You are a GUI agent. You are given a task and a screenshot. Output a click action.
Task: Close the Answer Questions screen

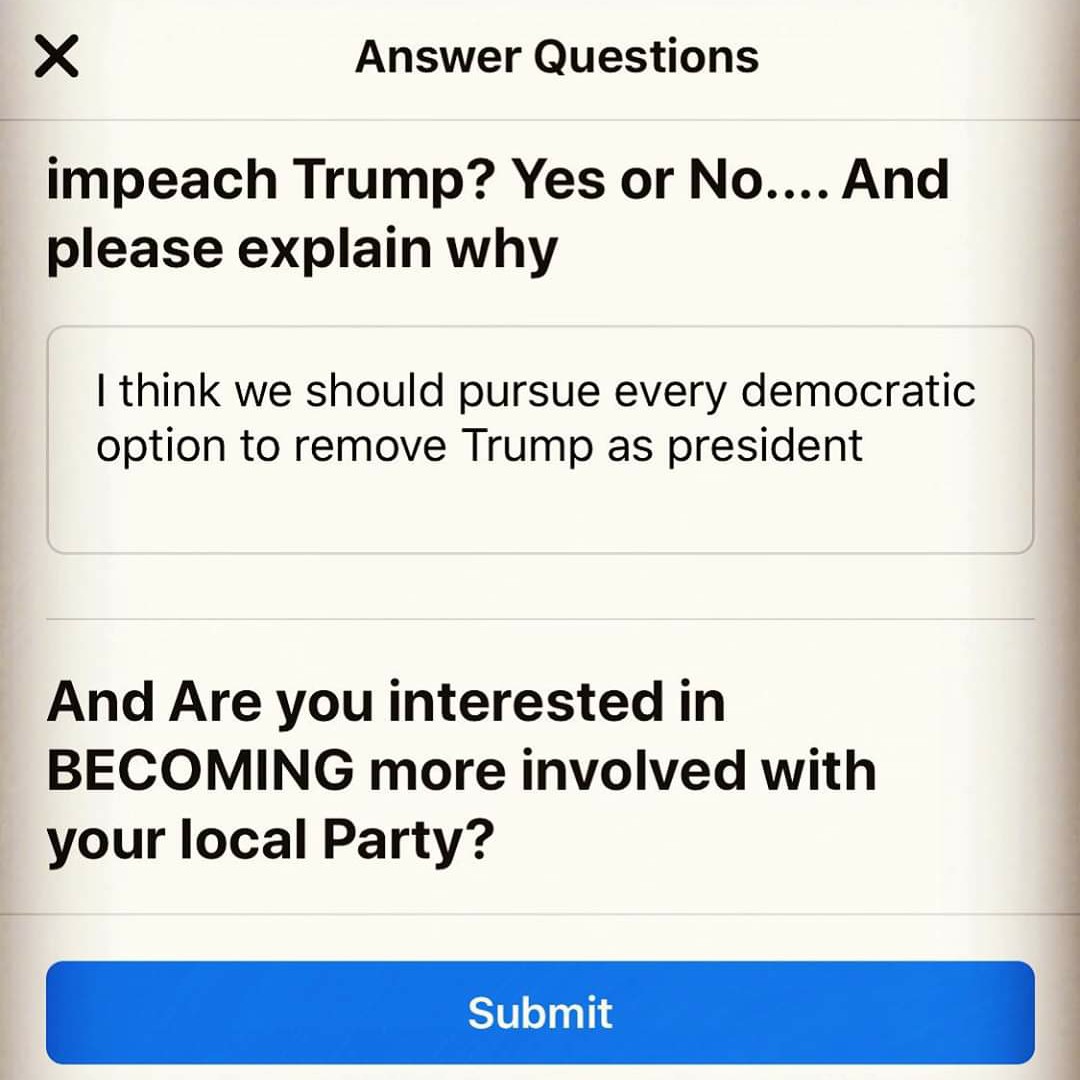click(x=57, y=57)
